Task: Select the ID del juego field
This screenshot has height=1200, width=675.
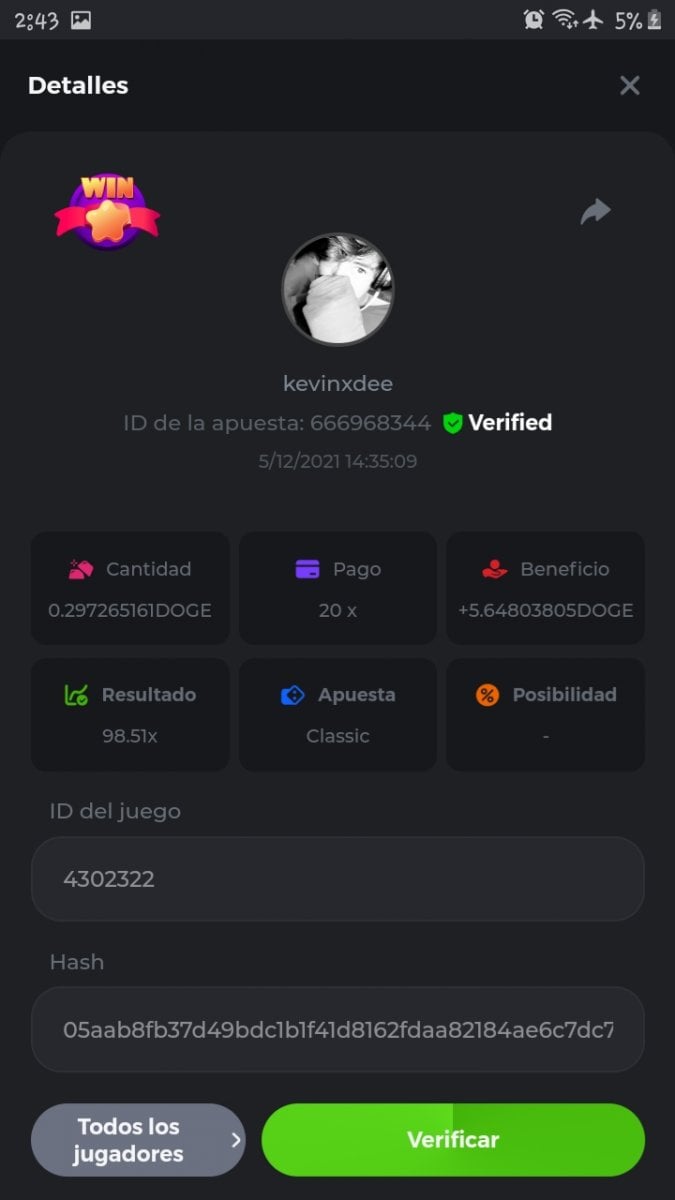Action: pyautogui.click(x=337, y=879)
